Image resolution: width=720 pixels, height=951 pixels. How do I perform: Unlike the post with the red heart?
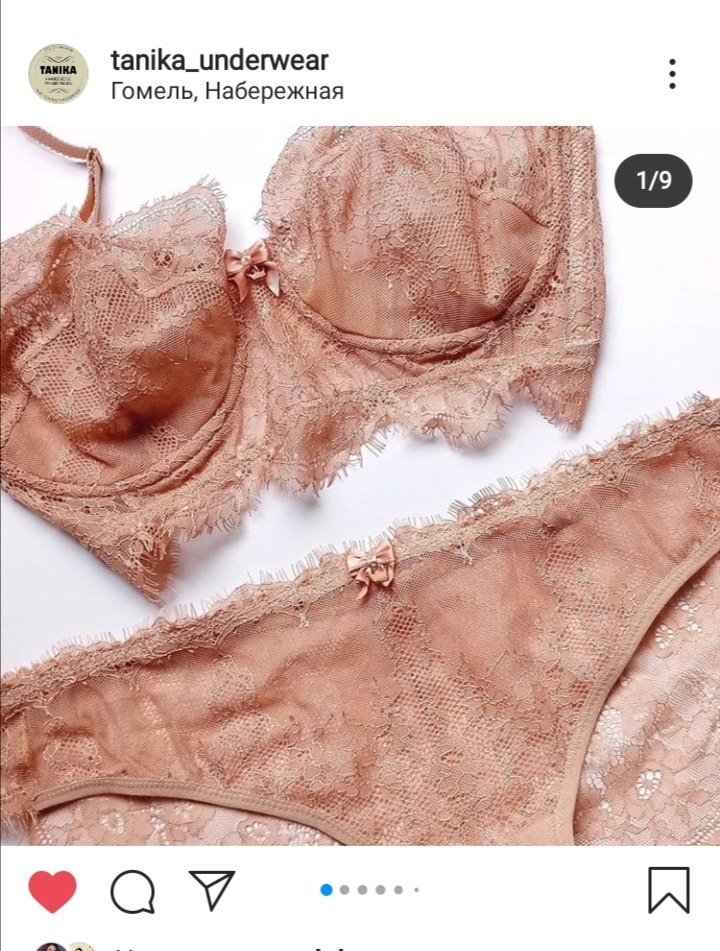52,889
